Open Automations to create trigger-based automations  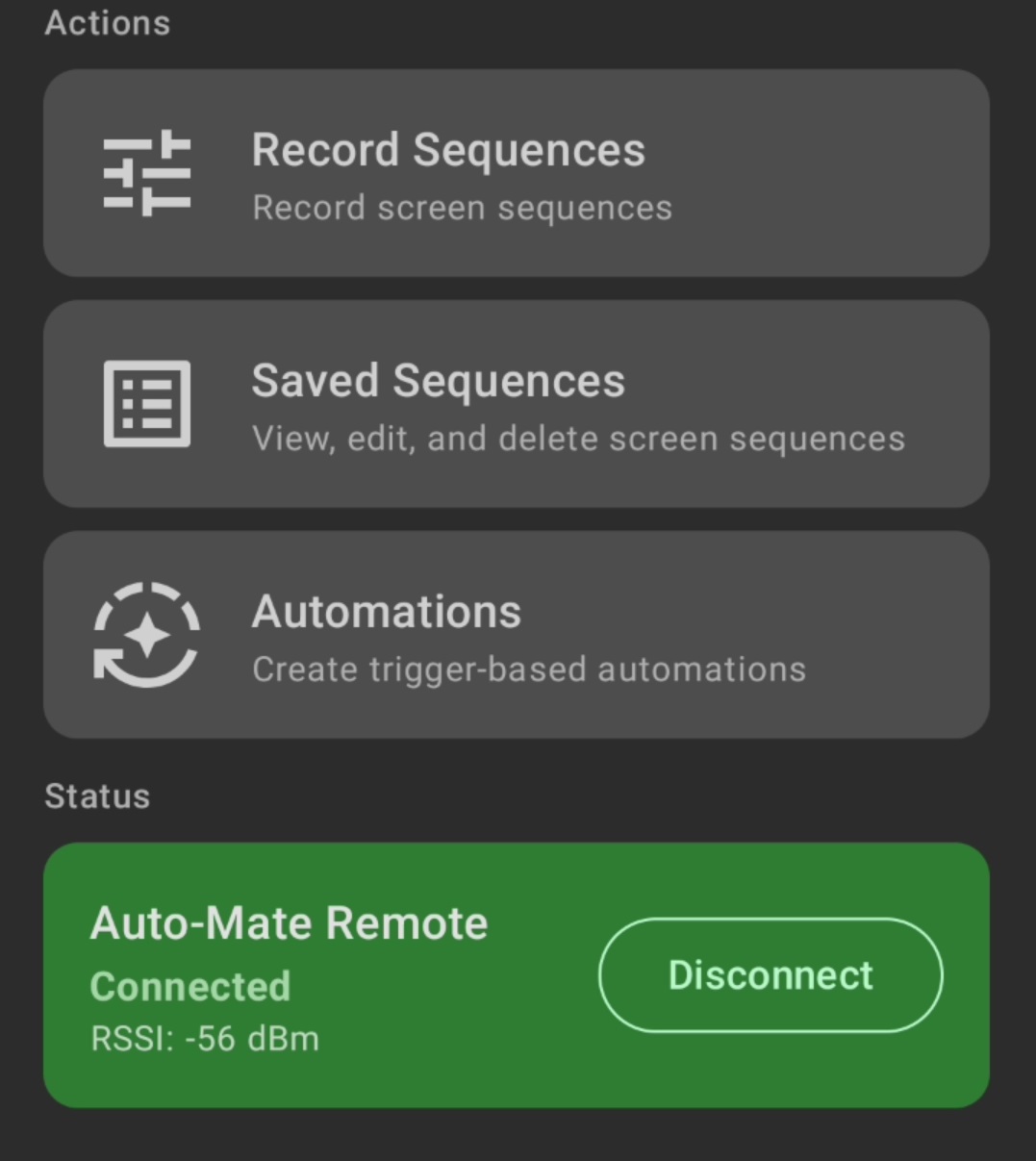[516, 635]
